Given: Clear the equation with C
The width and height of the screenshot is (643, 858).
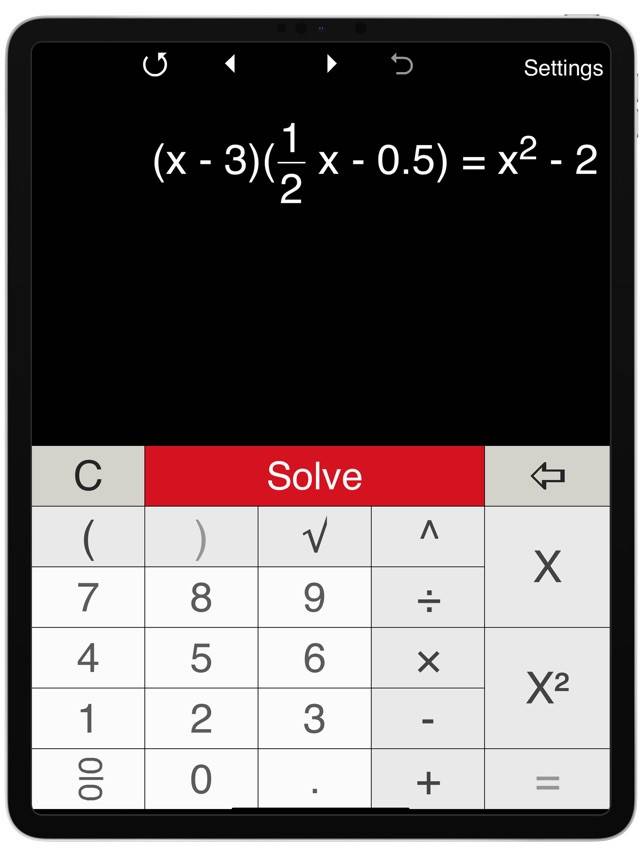Looking at the screenshot, I should coord(88,476).
